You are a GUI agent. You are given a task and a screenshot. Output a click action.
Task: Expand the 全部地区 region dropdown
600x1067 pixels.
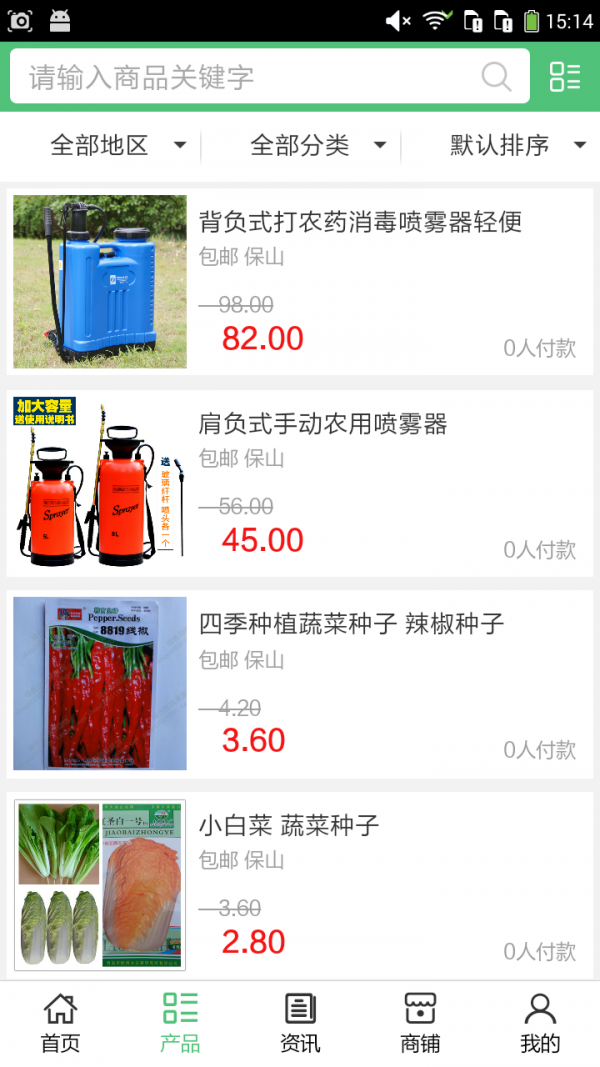(x=118, y=145)
